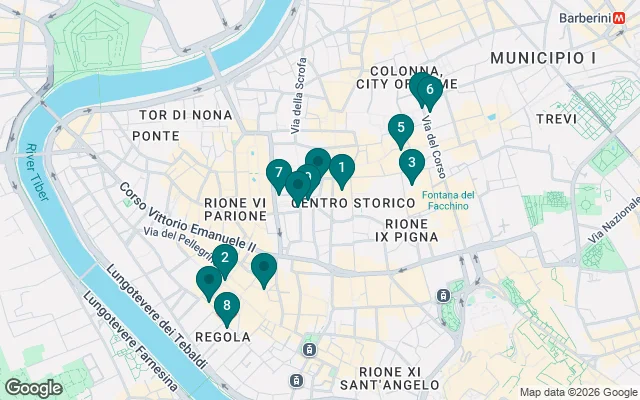Tap marker number 6 near Via del Corso

click(x=429, y=91)
